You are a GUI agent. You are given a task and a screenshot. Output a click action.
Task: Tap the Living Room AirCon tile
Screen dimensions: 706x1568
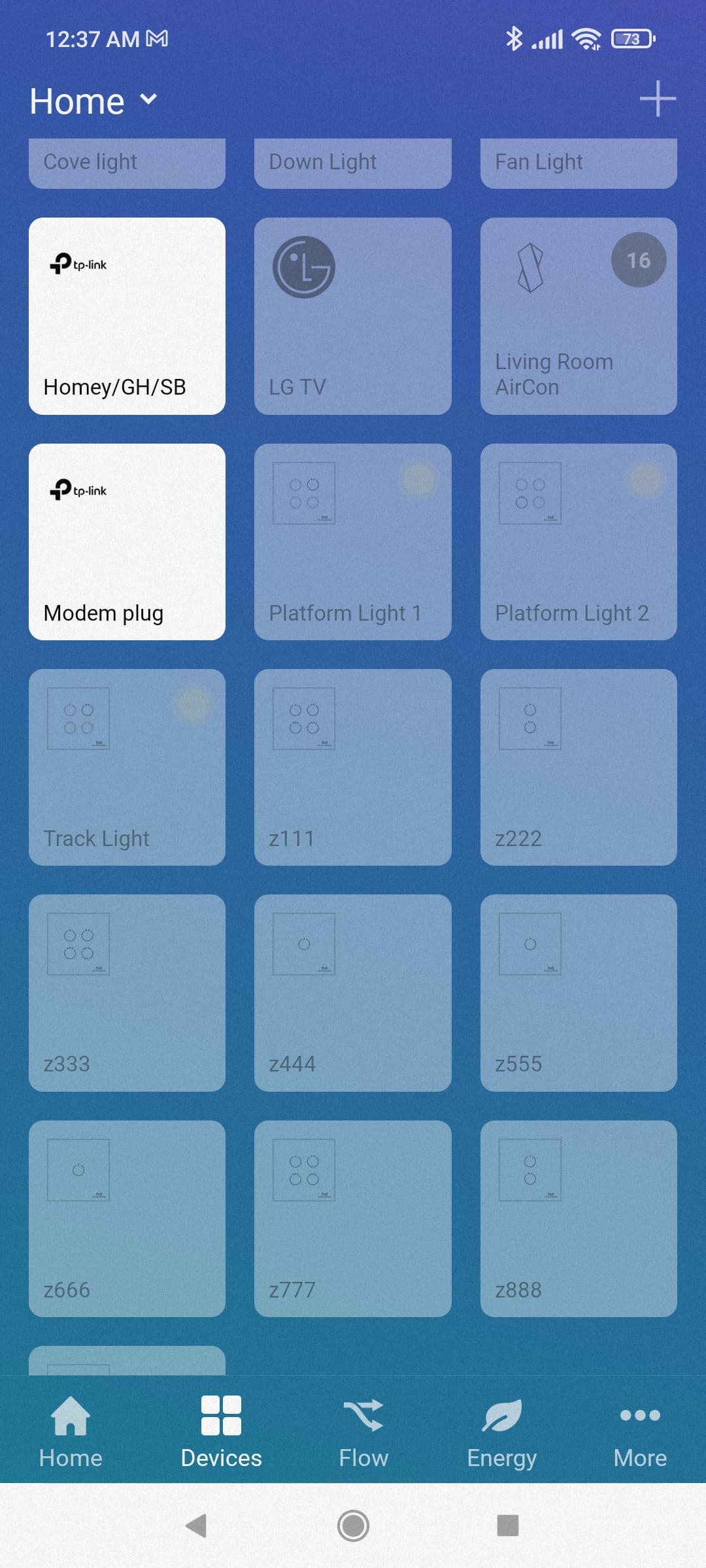[578, 316]
